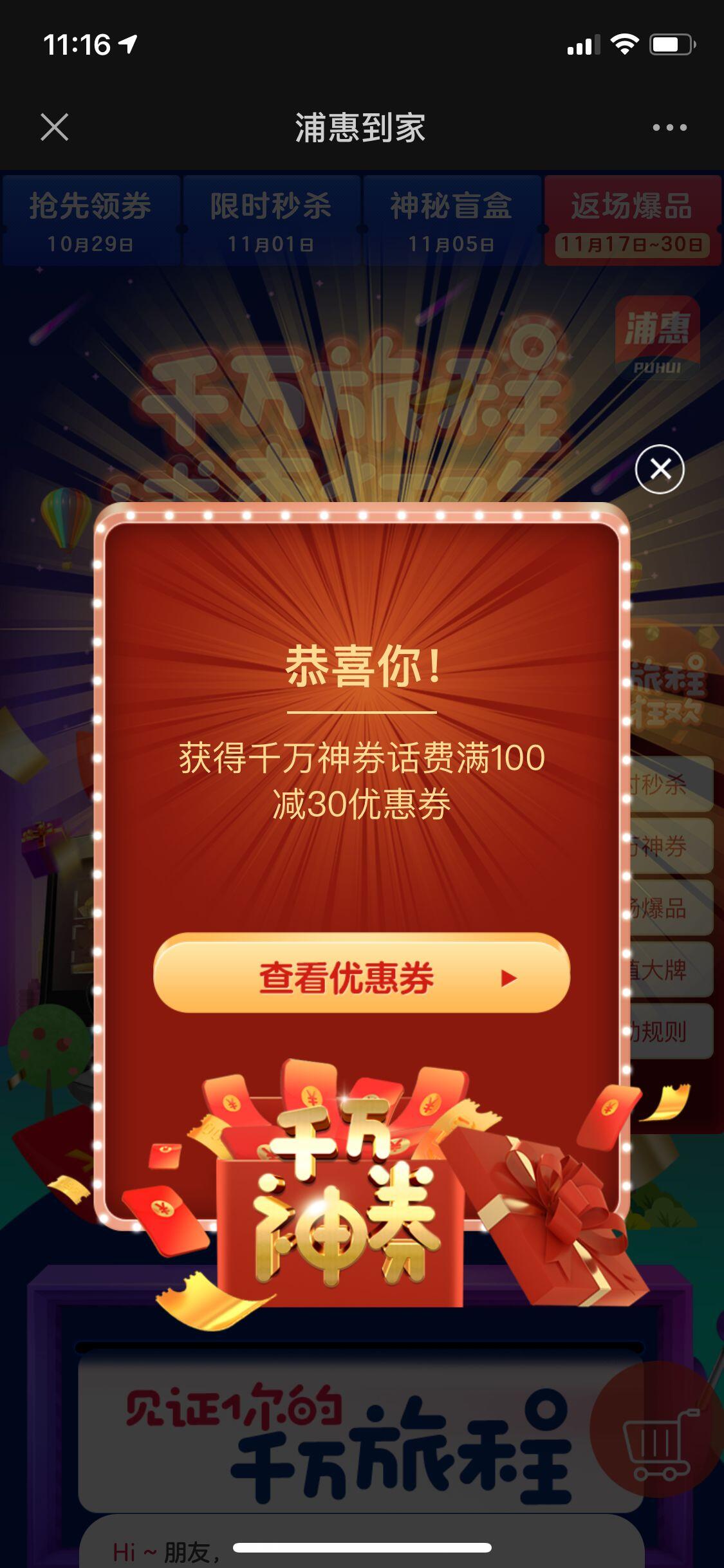The height and width of the screenshot is (1568, 724).
Task: Open the three-dot overflow menu
Action: tap(669, 127)
